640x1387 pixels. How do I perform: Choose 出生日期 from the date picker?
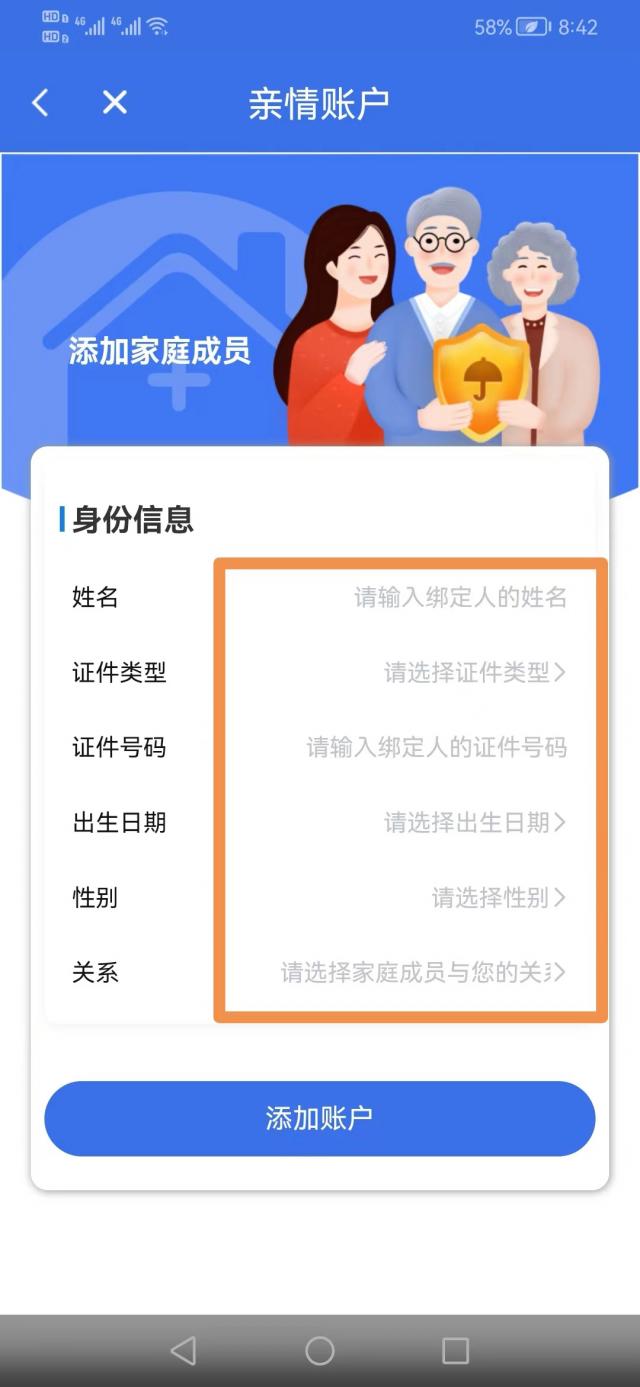[475, 823]
